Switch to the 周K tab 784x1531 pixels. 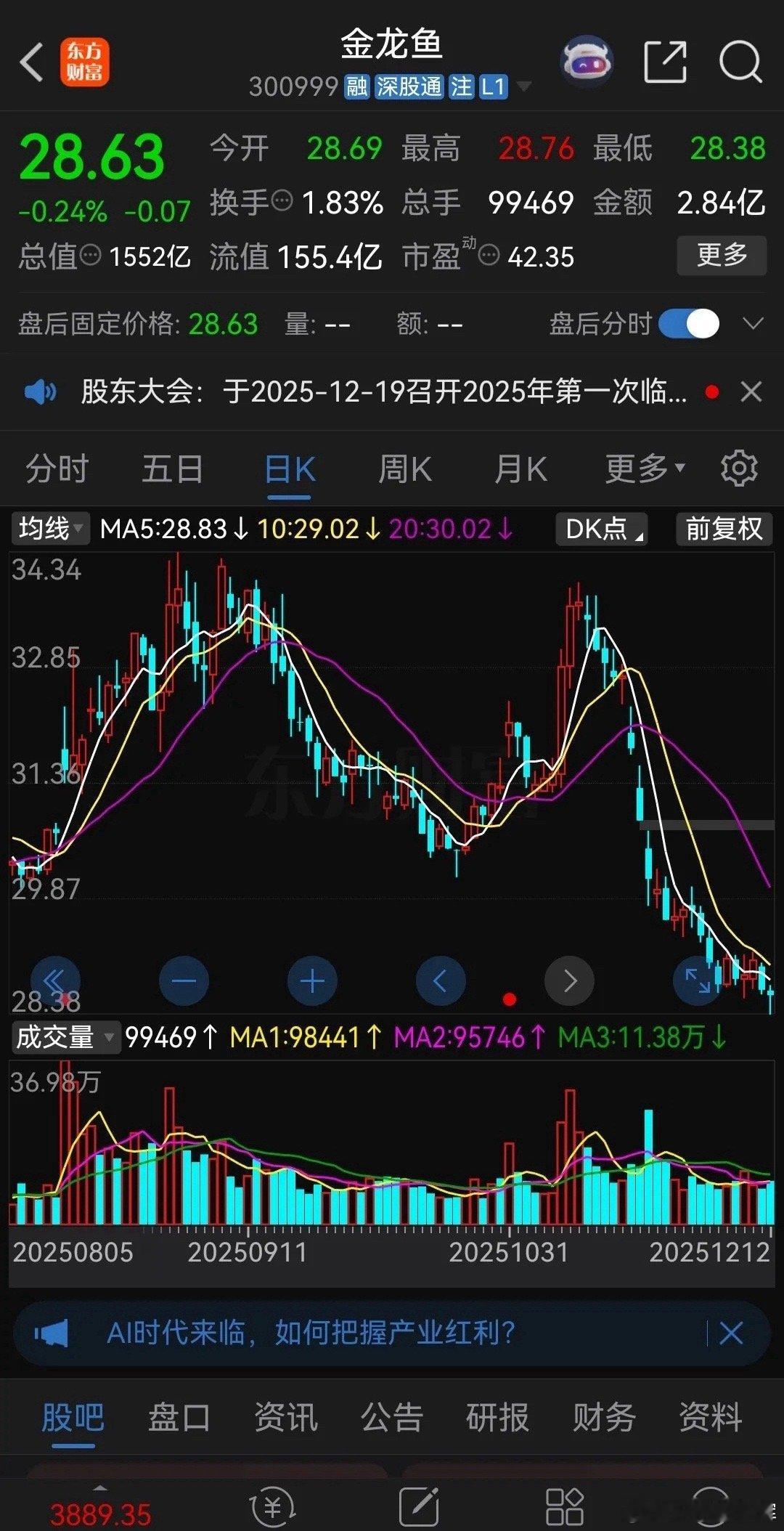(404, 469)
